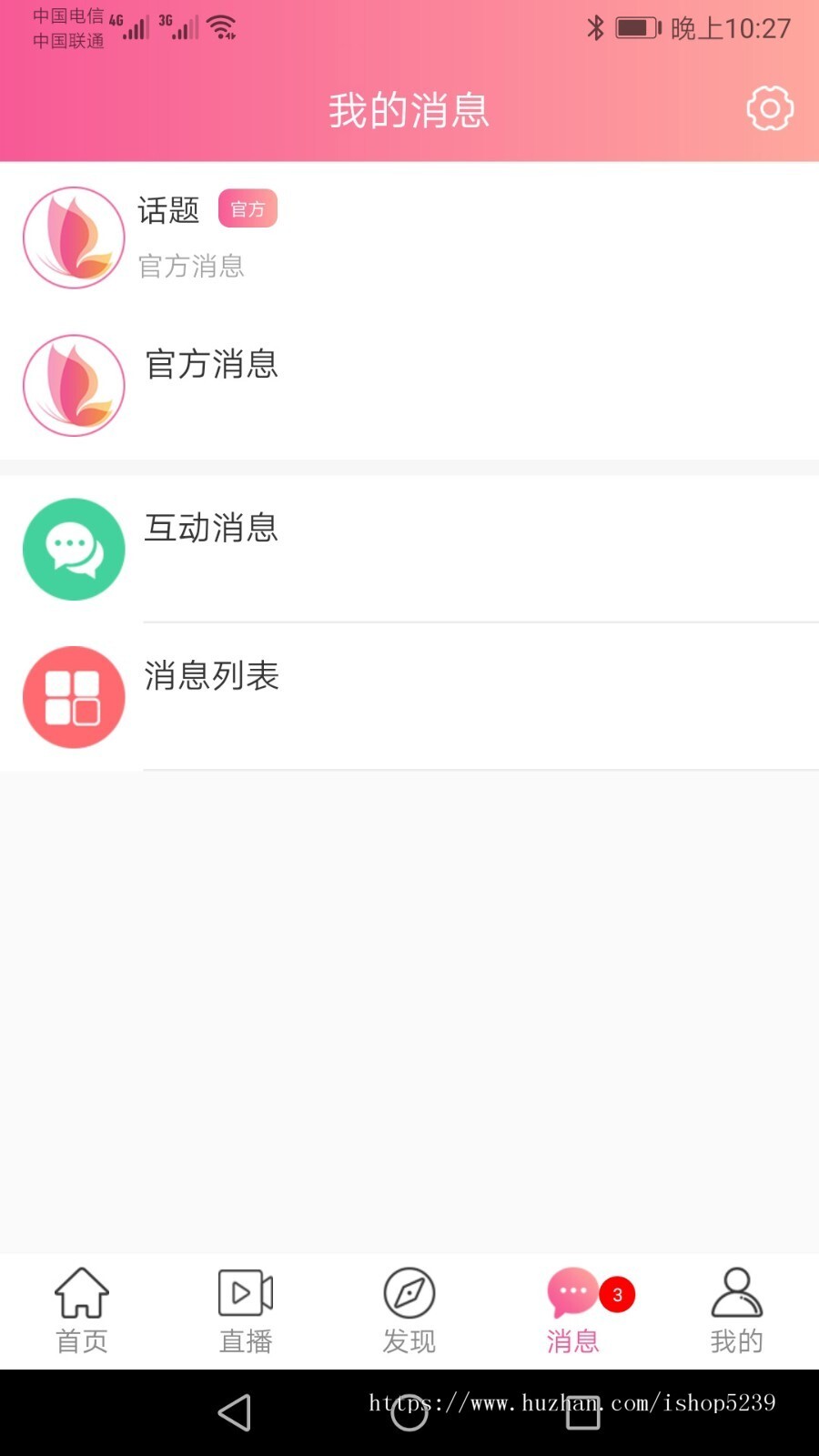Viewport: 819px width, 1456px height.
Task: Open the settings gear icon
Action: (x=769, y=107)
